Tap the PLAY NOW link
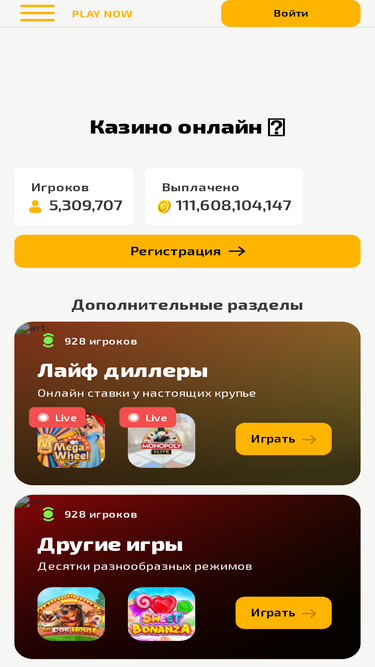Image resolution: width=375 pixels, height=667 pixels. pos(102,14)
